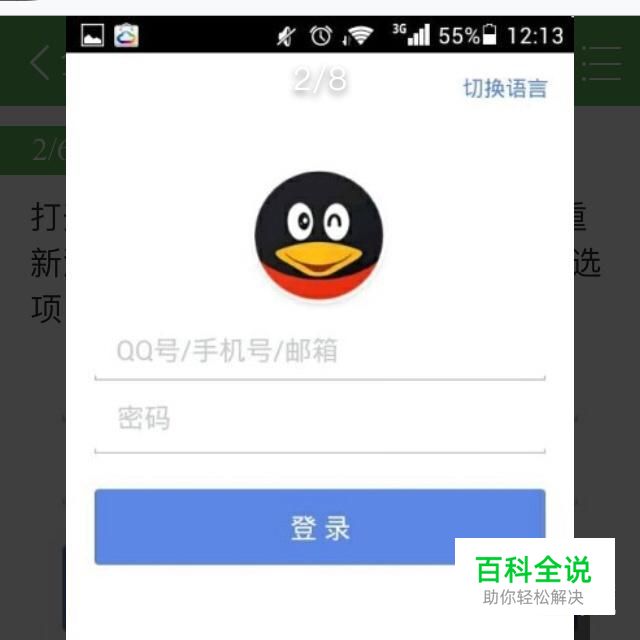640x640 pixels.
Task: Tap the enlarged QQ login screenshot image
Action: pyautogui.click(x=320, y=330)
